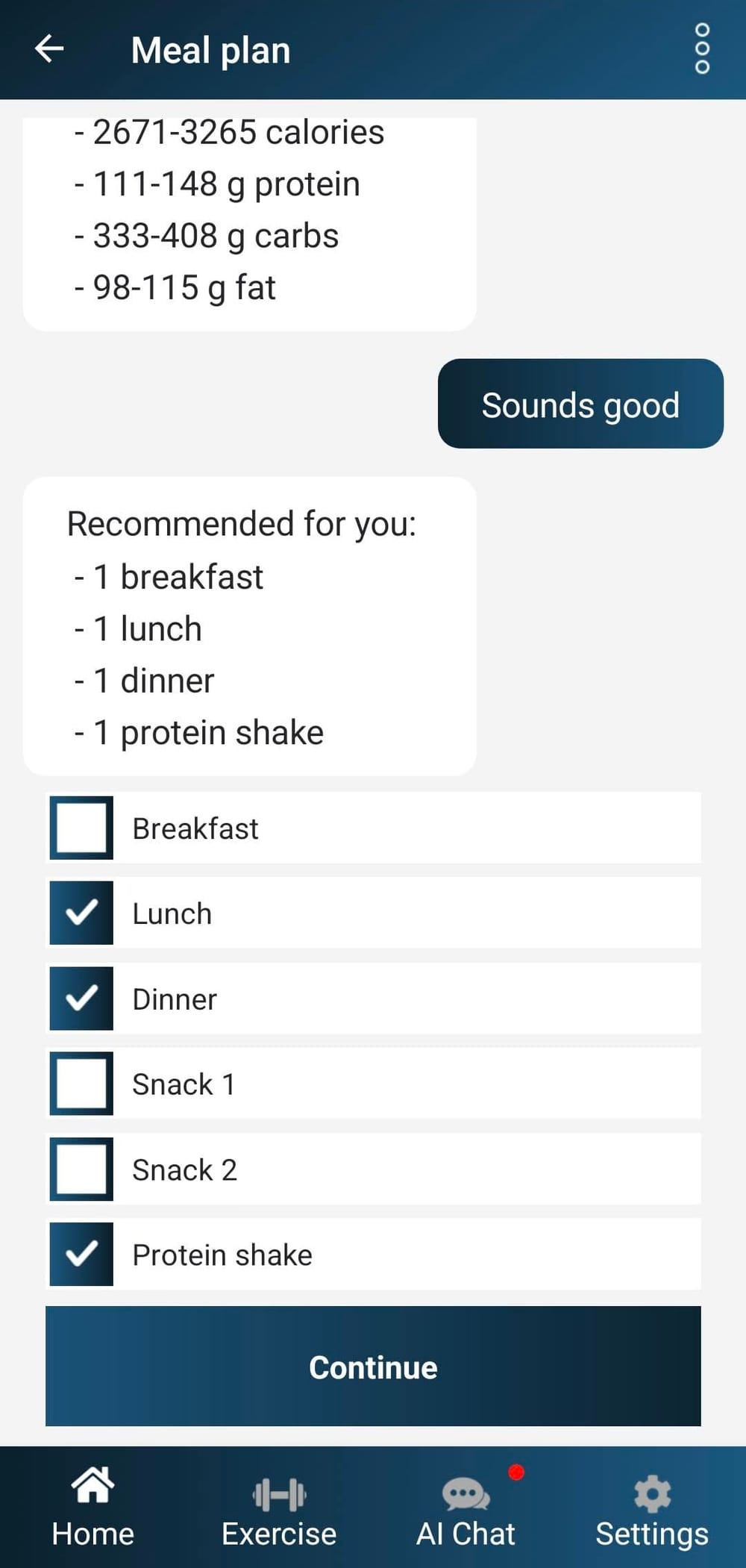Viewport: 746px width, 1568px height.
Task: Open the three-dot overflow menu
Action: point(700,49)
